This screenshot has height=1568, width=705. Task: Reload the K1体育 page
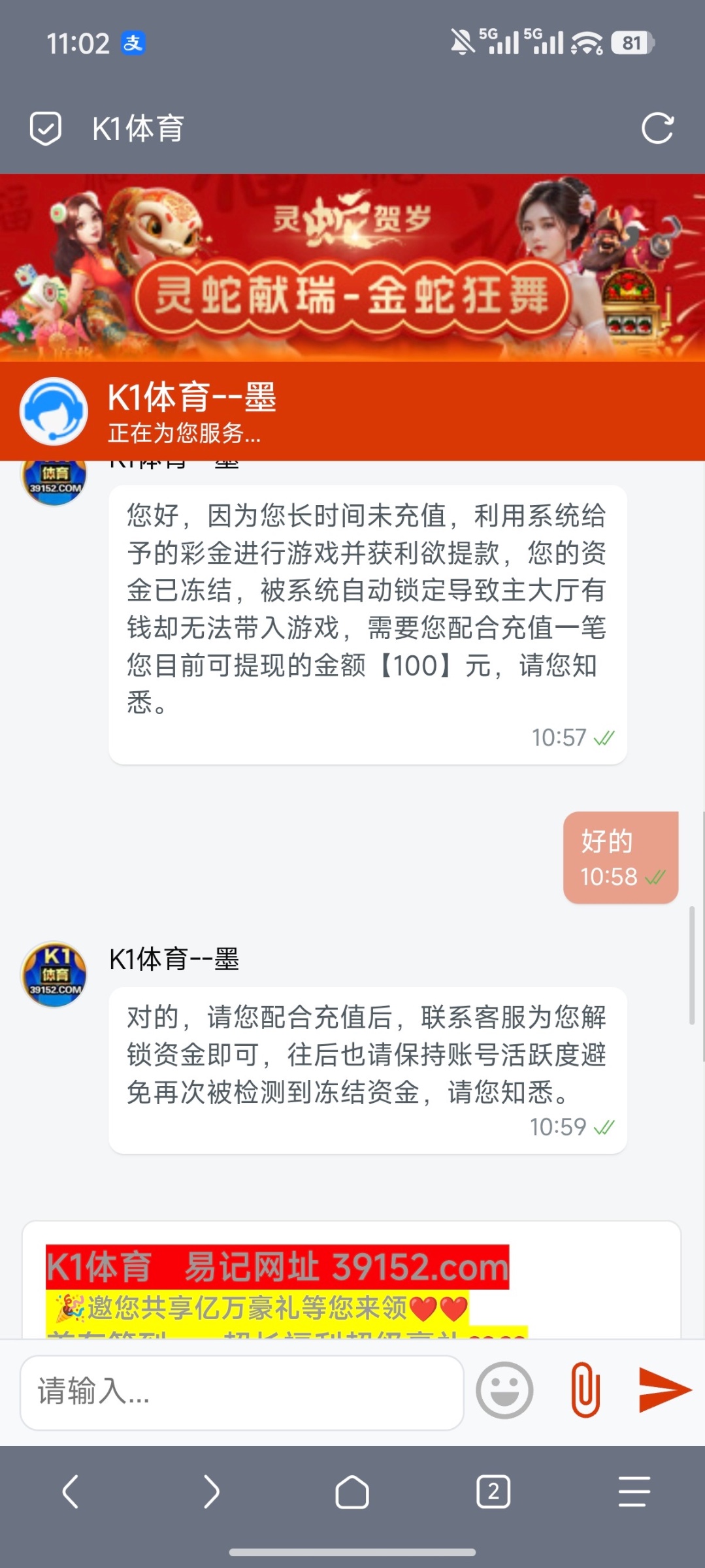point(657,128)
